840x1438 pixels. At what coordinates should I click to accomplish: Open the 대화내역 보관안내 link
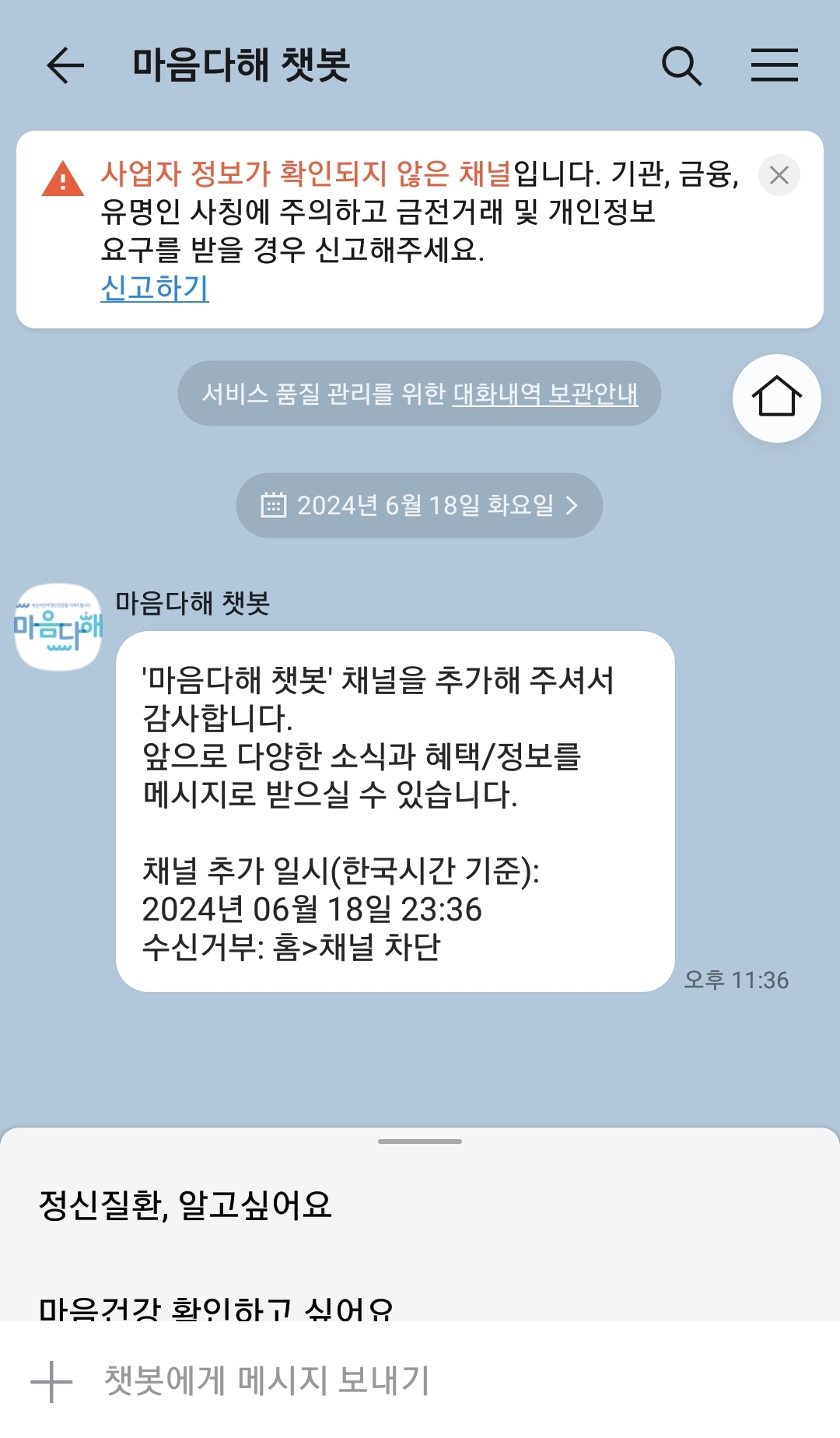[545, 394]
